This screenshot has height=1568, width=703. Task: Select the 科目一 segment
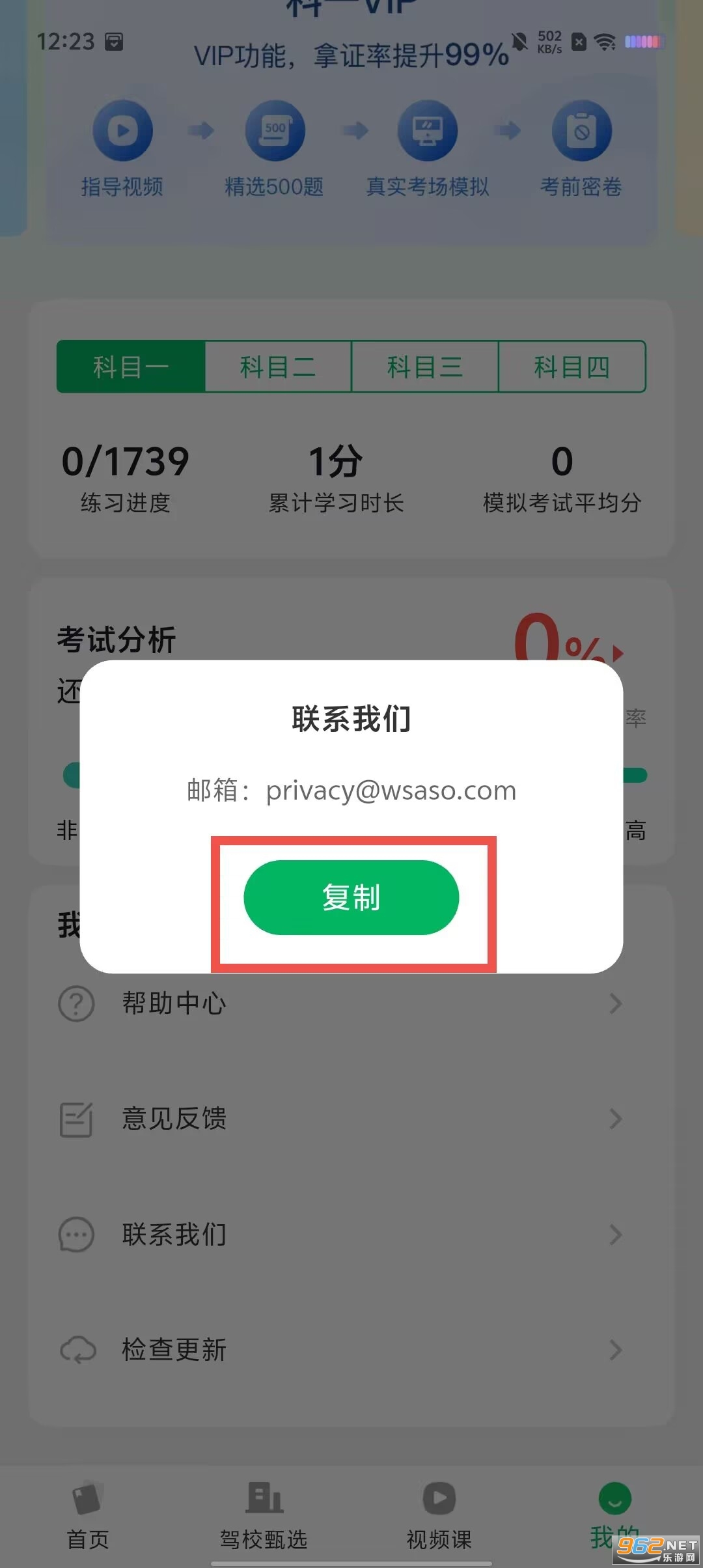(131, 367)
